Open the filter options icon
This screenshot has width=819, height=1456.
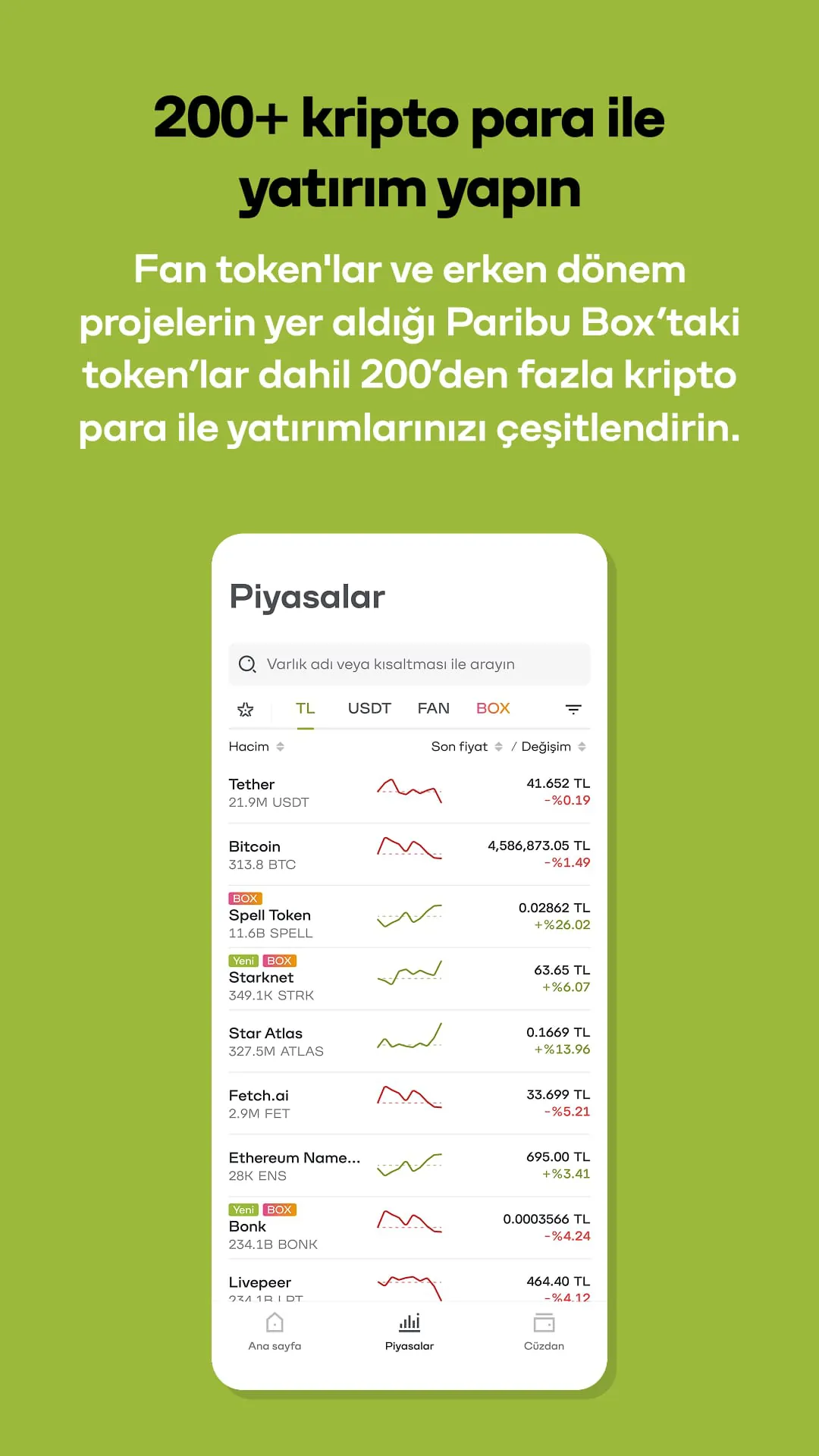(573, 708)
